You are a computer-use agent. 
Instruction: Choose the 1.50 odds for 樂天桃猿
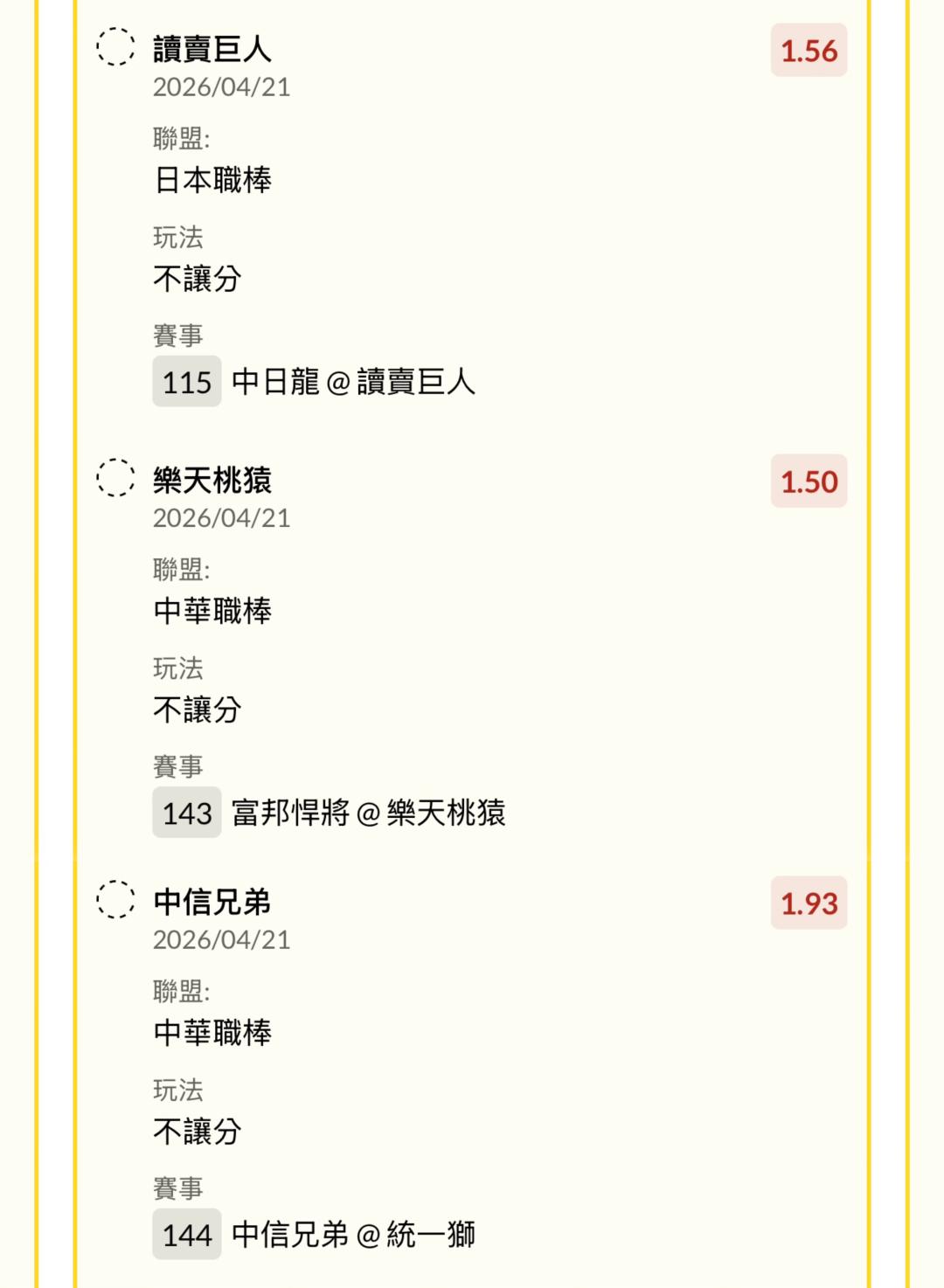click(809, 481)
